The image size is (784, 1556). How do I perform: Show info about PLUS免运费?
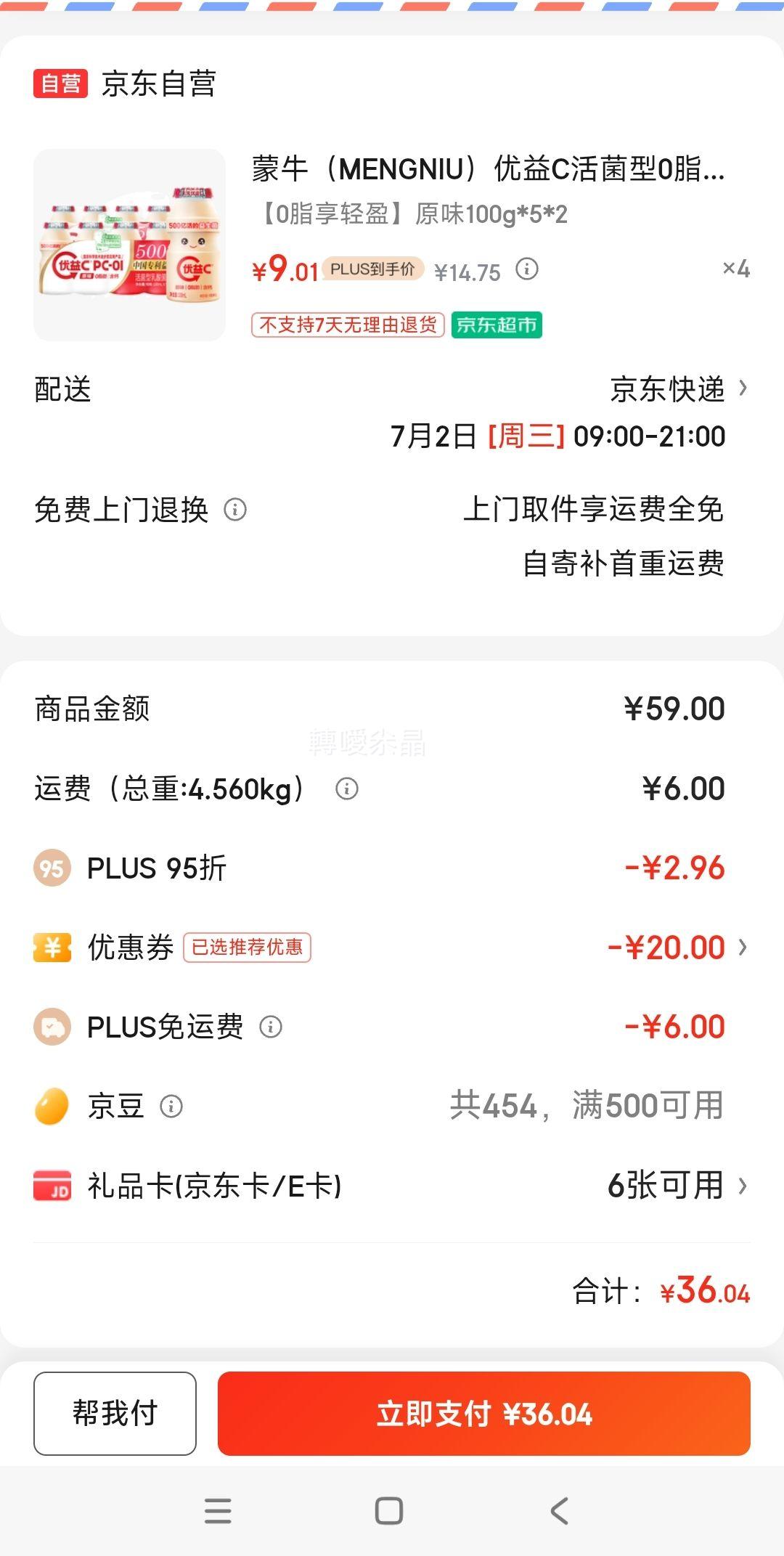[x=271, y=1027]
